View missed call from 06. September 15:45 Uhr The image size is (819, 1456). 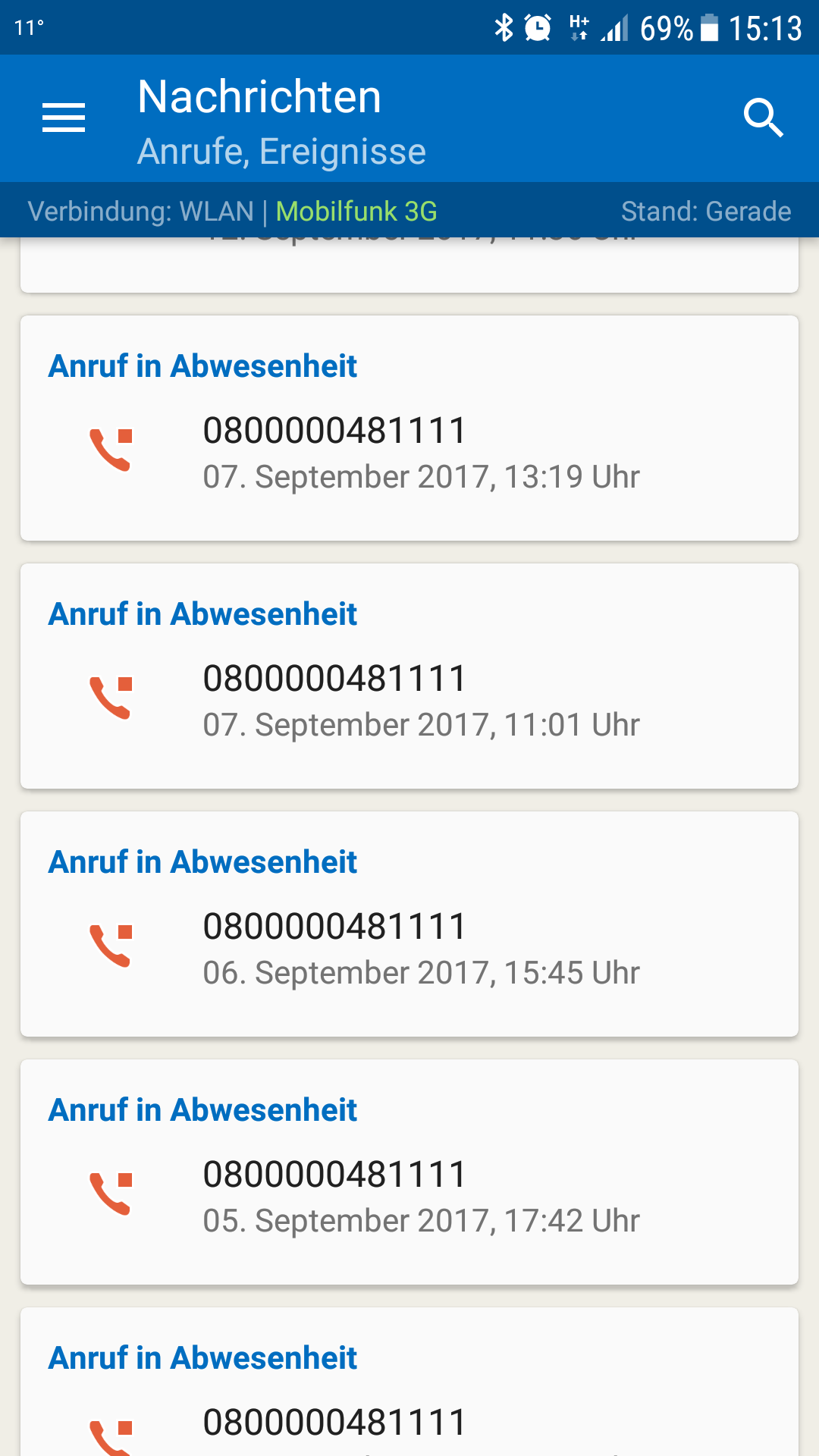click(x=409, y=924)
